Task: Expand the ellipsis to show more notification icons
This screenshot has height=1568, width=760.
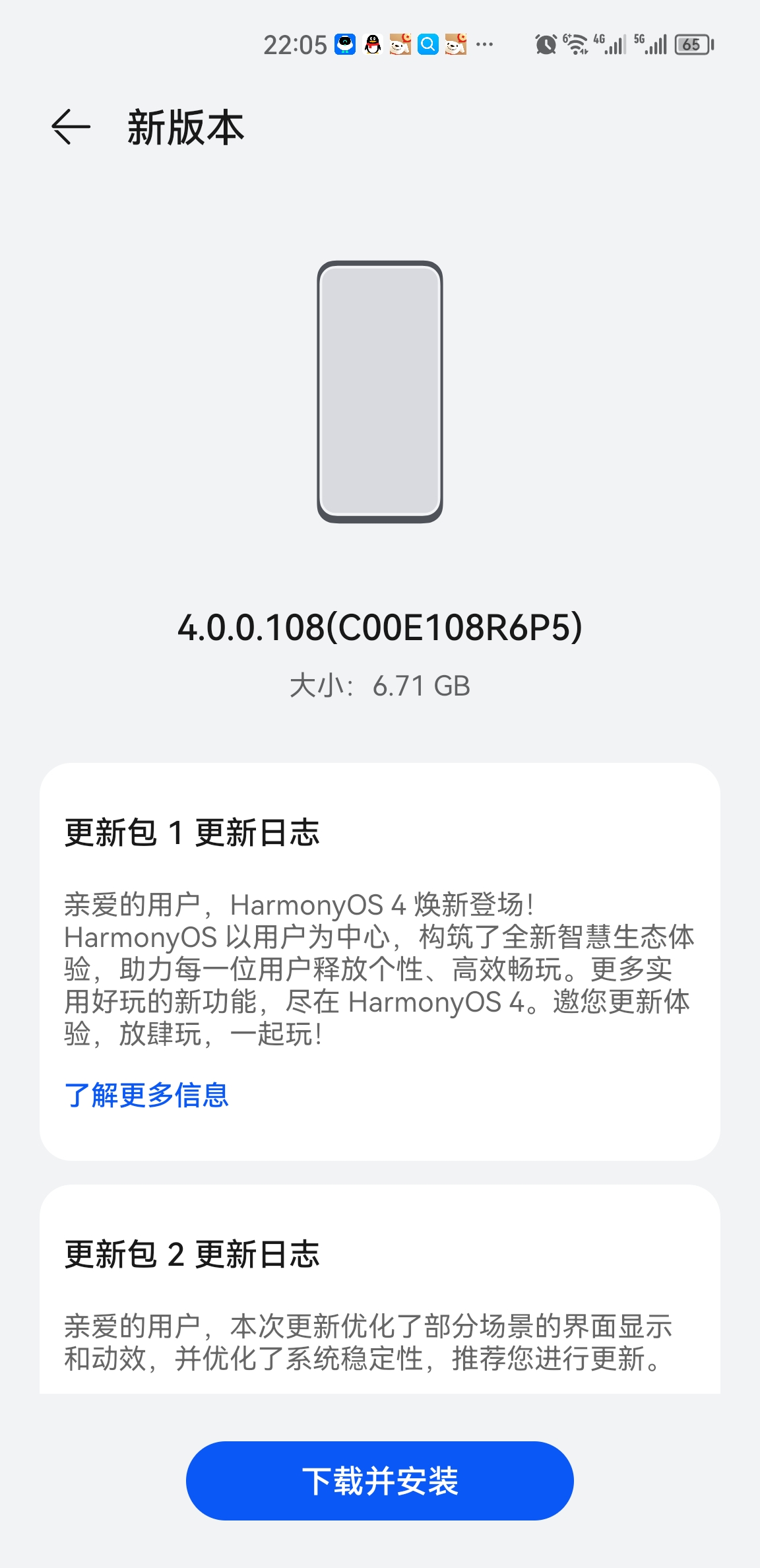Action: click(484, 45)
